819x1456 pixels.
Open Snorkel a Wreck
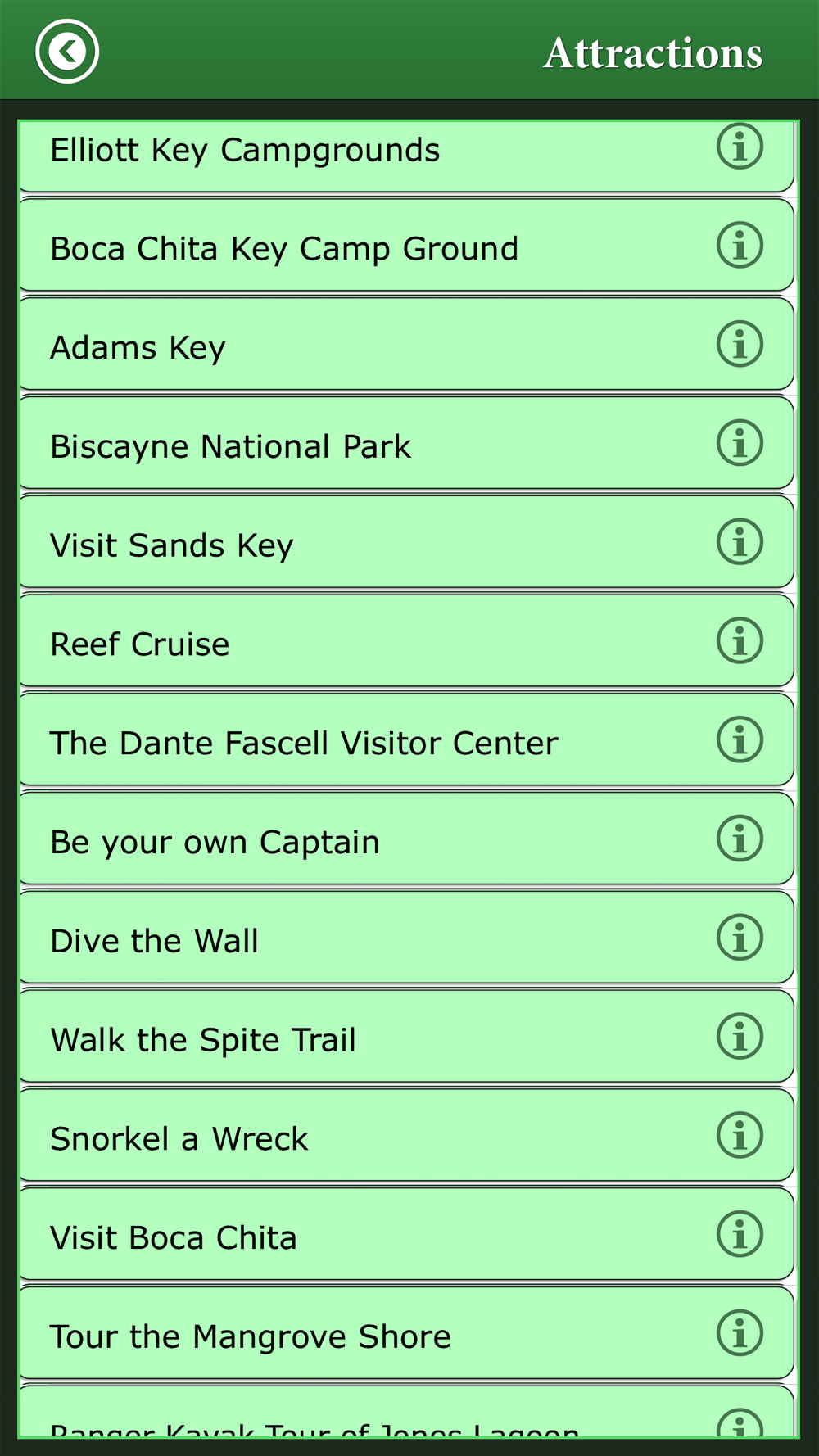click(406, 1136)
